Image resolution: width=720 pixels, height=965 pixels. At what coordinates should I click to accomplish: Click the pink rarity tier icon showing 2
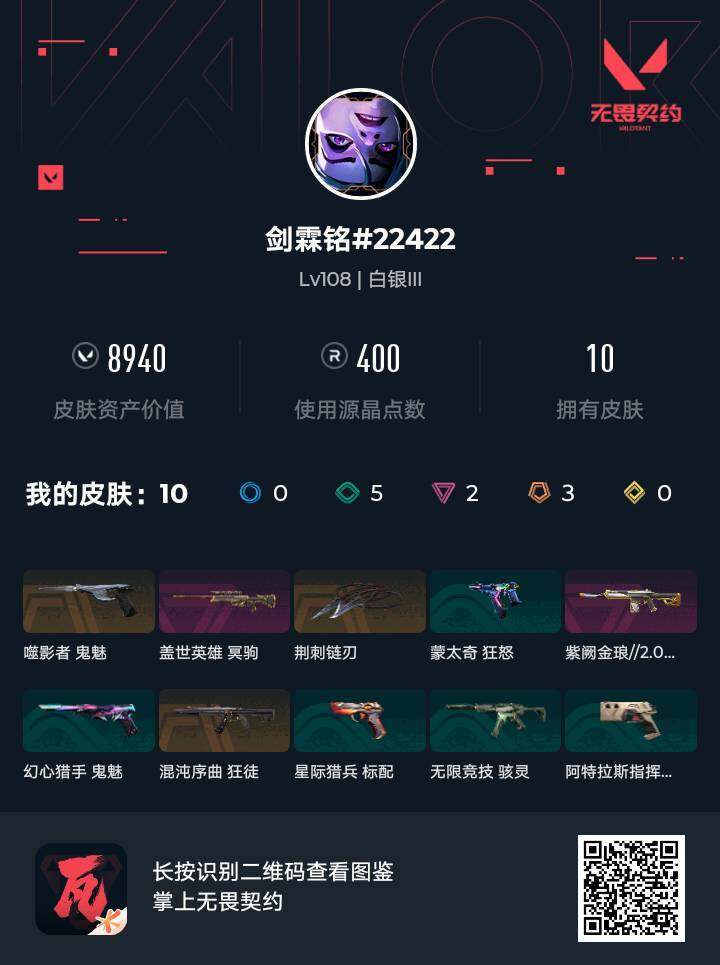click(442, 492)
